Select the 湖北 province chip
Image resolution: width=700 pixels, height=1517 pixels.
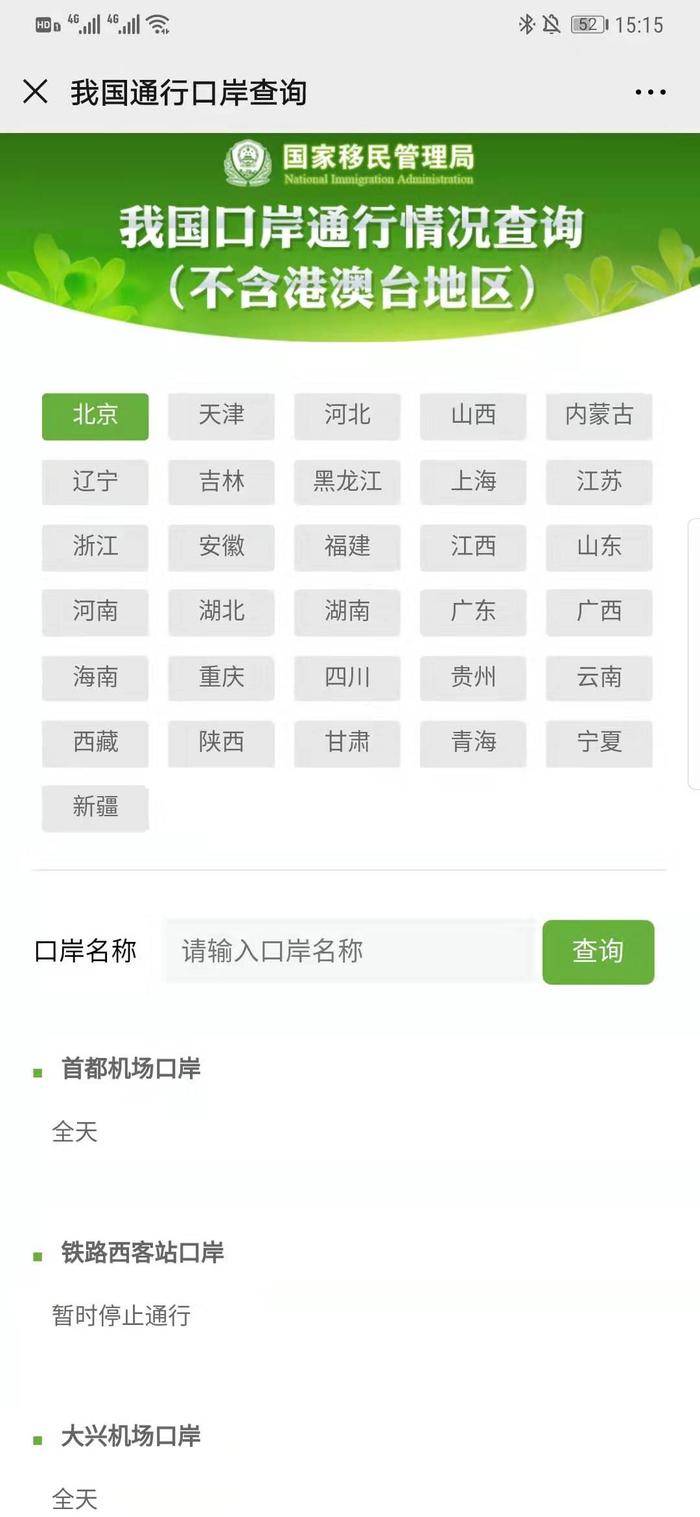coord(221,612)
